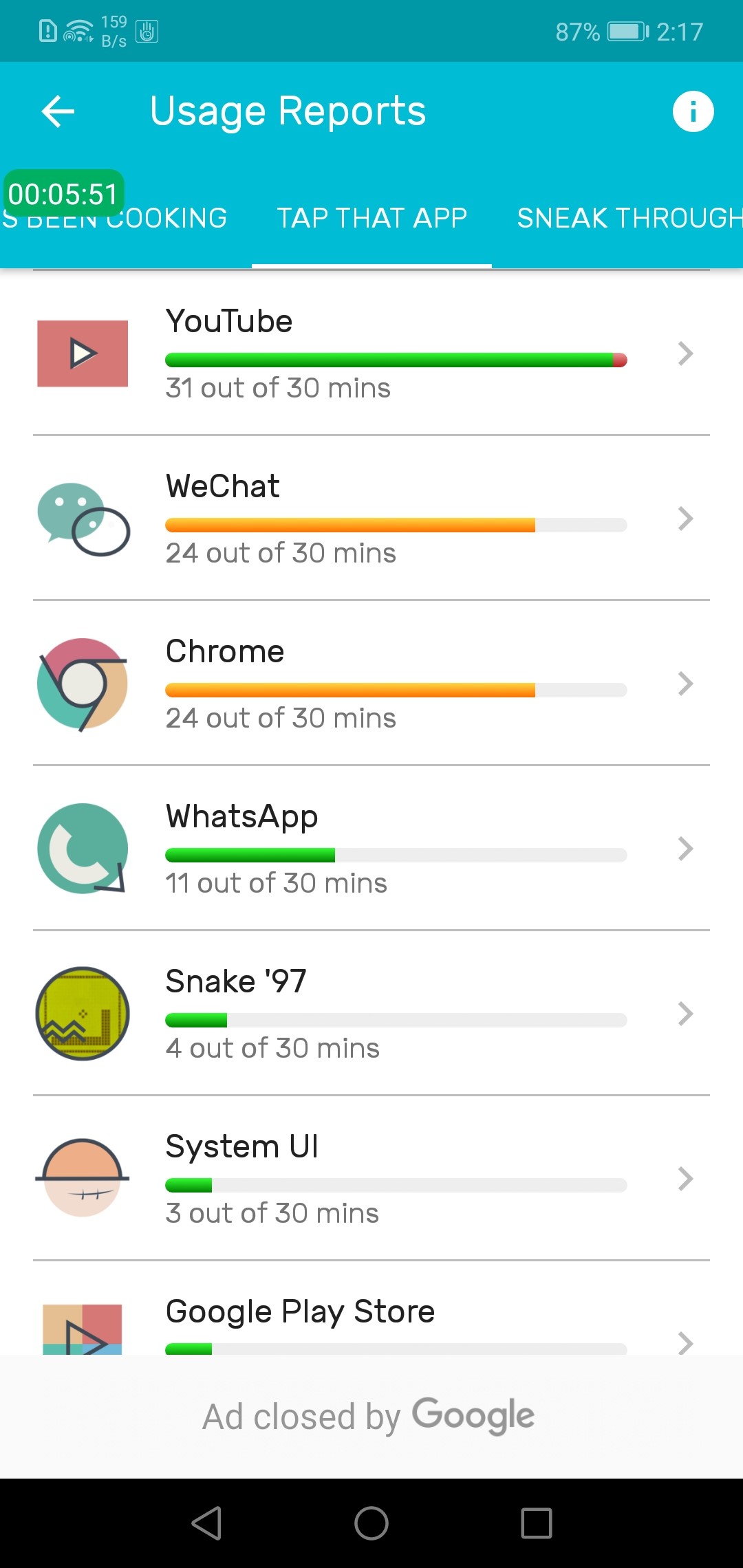Open the info icon in the top bar

(692, 111)
